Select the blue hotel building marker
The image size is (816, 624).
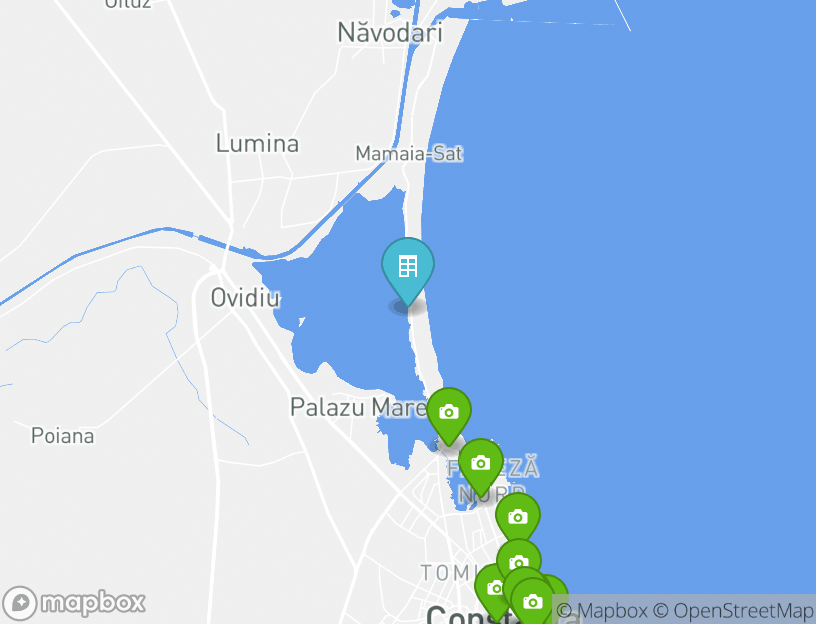point(408,267)
